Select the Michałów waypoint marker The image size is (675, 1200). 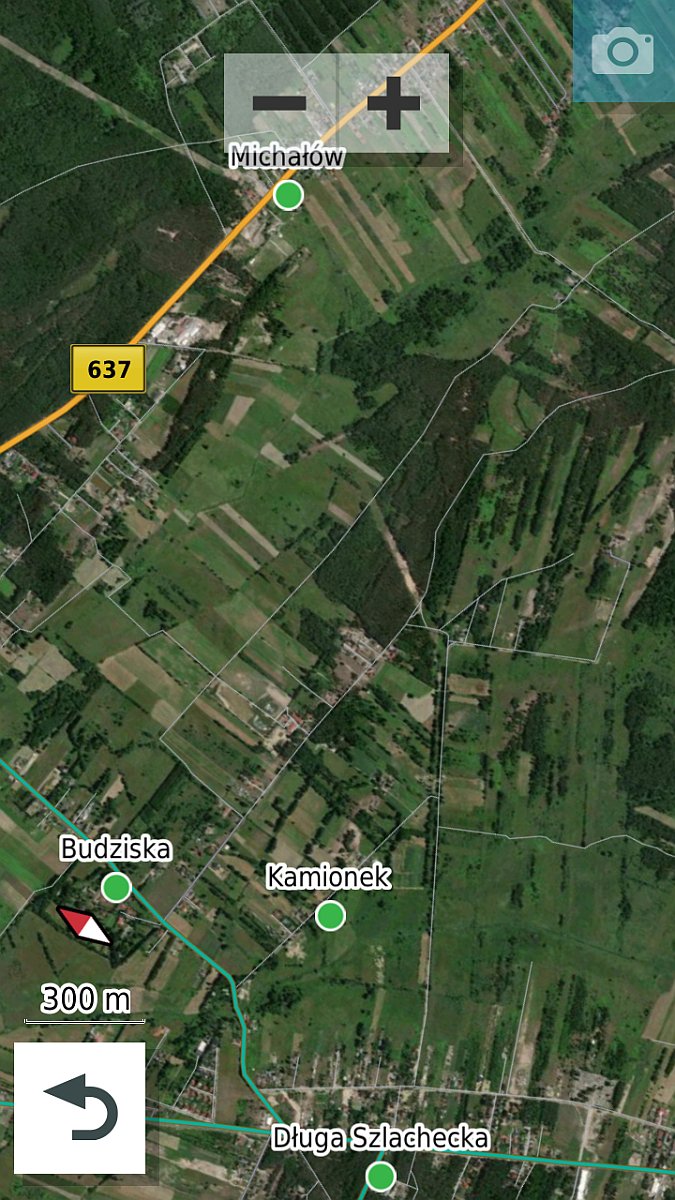pyautogui.click(x=288, y=194)
